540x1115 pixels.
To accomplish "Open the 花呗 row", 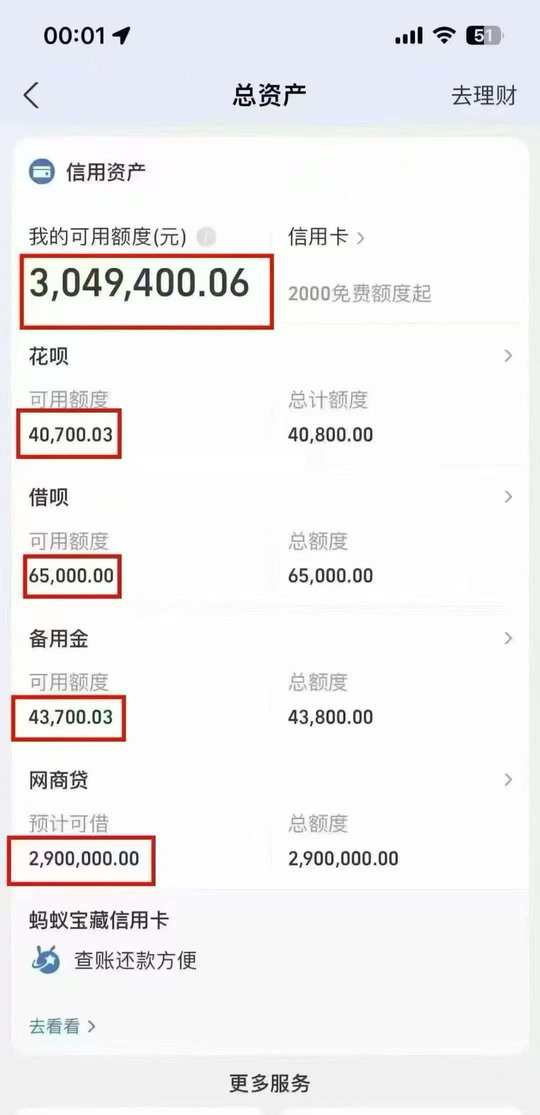I will [x=270, y=356].
